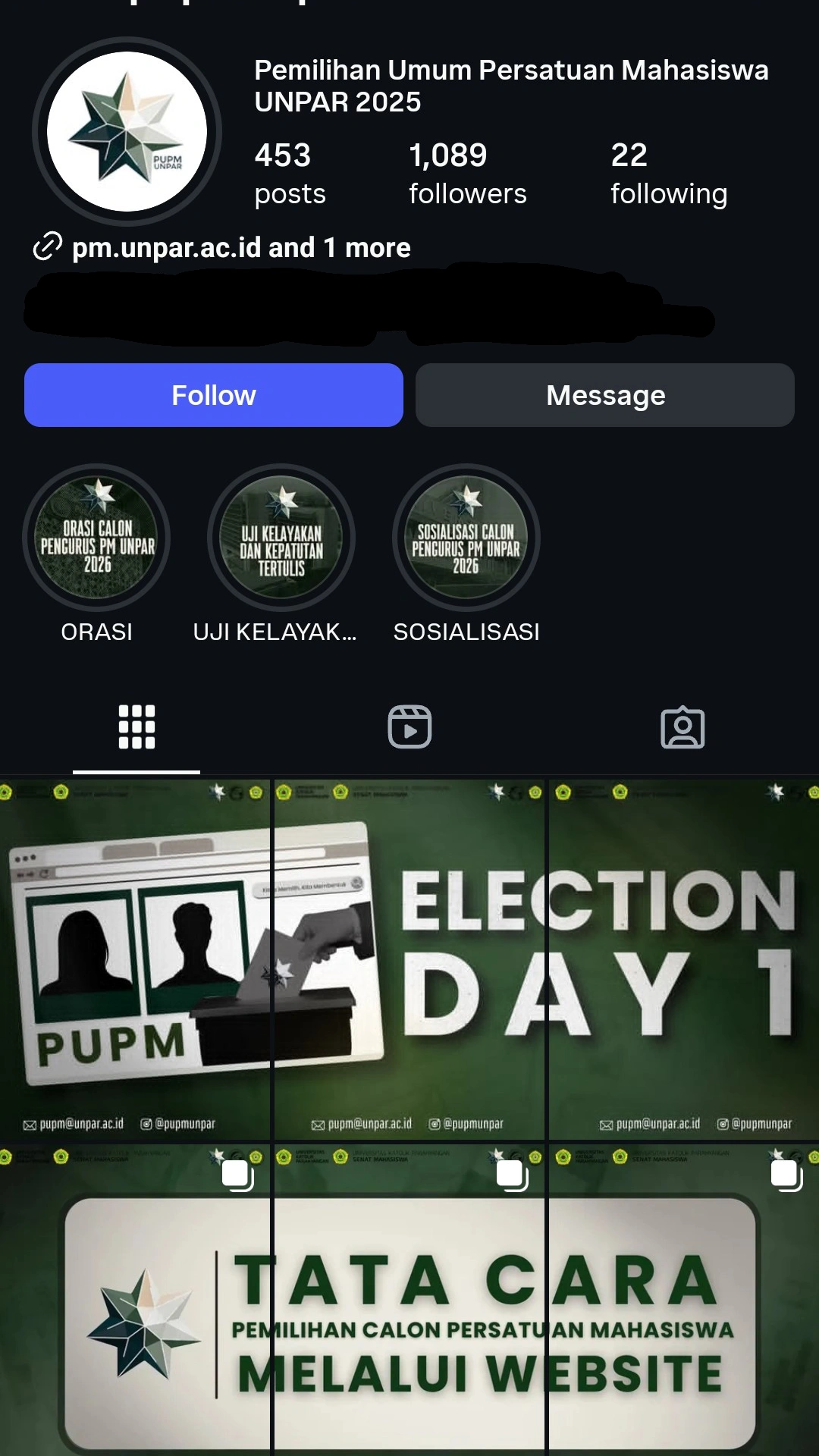Open the UJI KELAYAK... story highlight
819x1456 pixels.
(x=281, y=538)
